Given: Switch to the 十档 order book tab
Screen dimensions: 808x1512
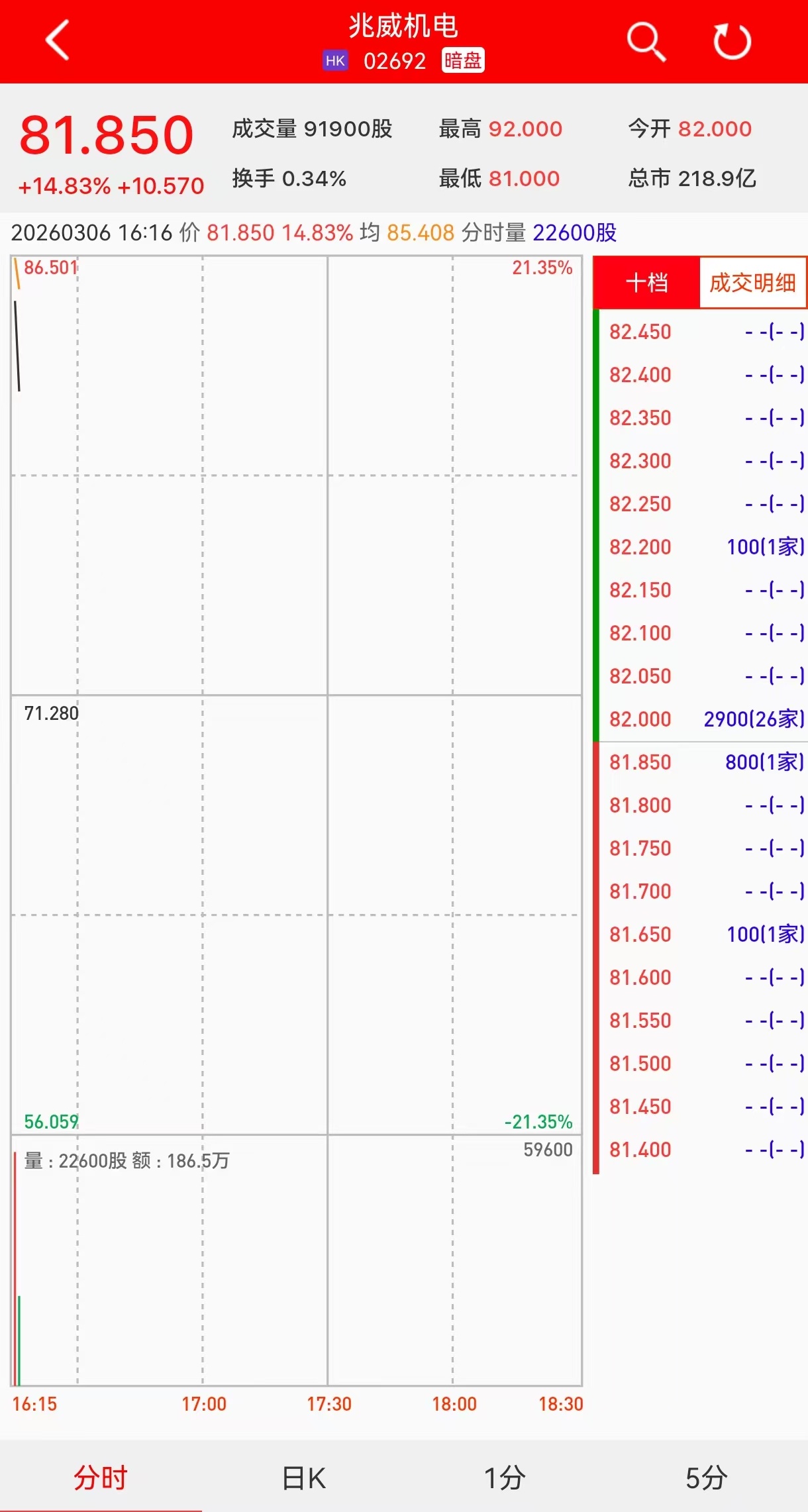Looking at the screenshot, I should (646, 283).
